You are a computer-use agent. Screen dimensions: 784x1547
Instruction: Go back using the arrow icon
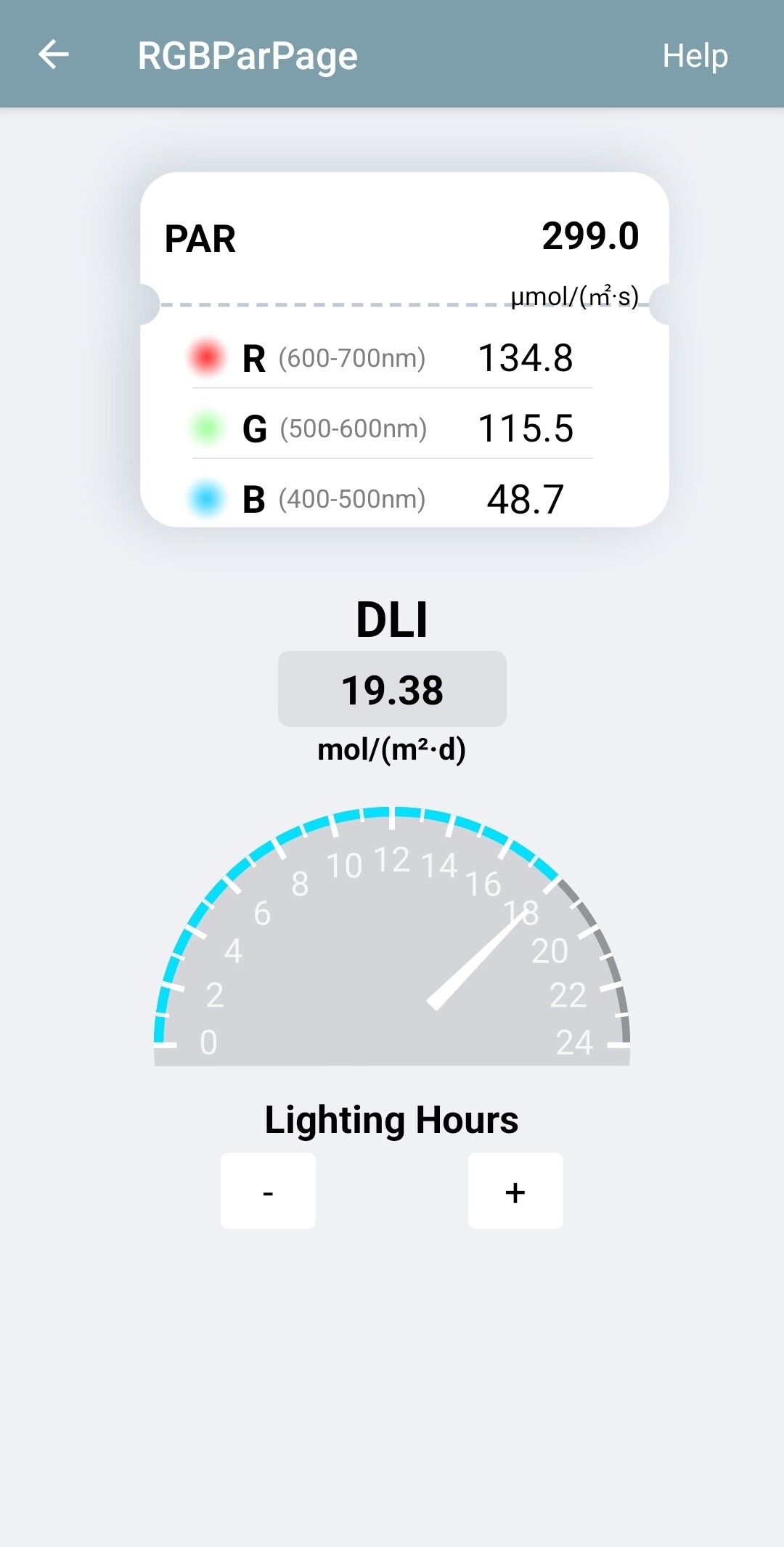(x=54, y=54)
